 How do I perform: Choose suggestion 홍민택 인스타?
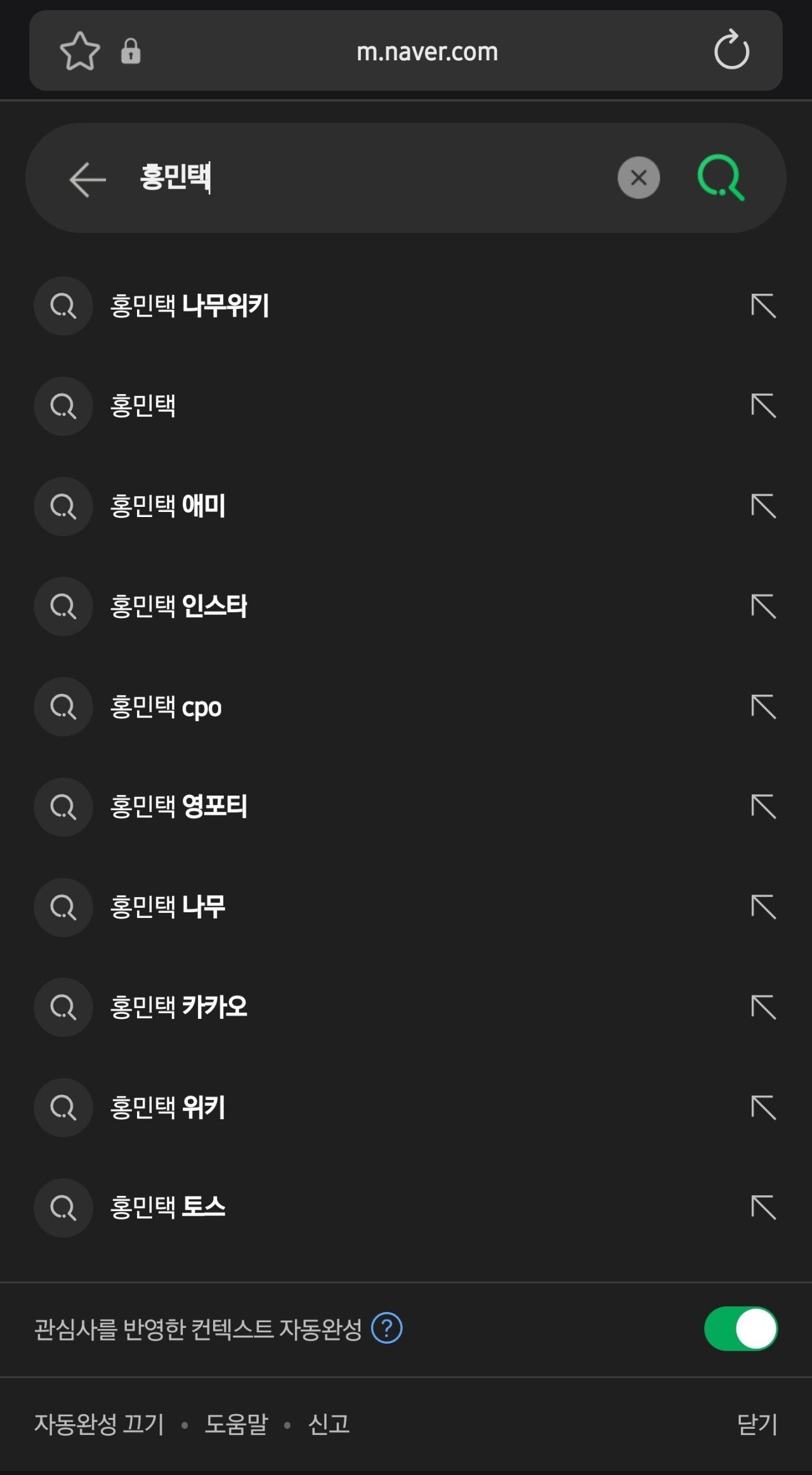(x=178, y=606)
